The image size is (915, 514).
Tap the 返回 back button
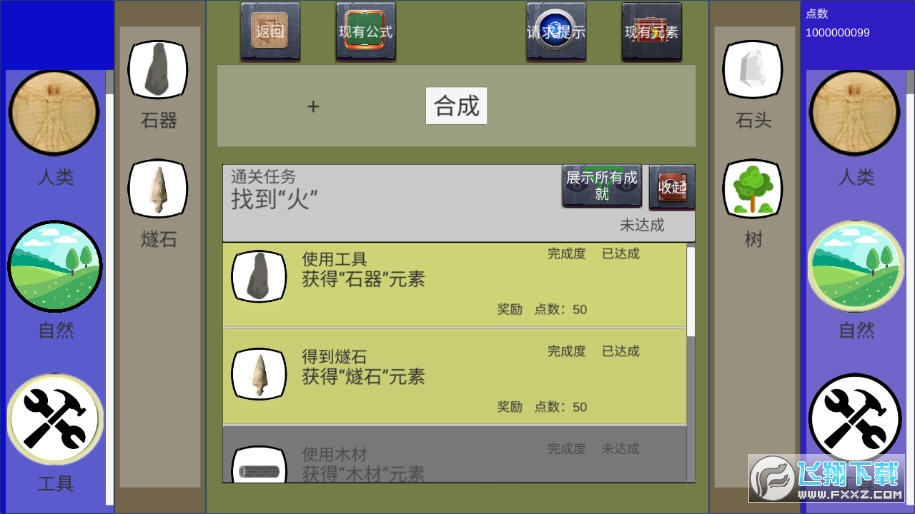(270, 31)
